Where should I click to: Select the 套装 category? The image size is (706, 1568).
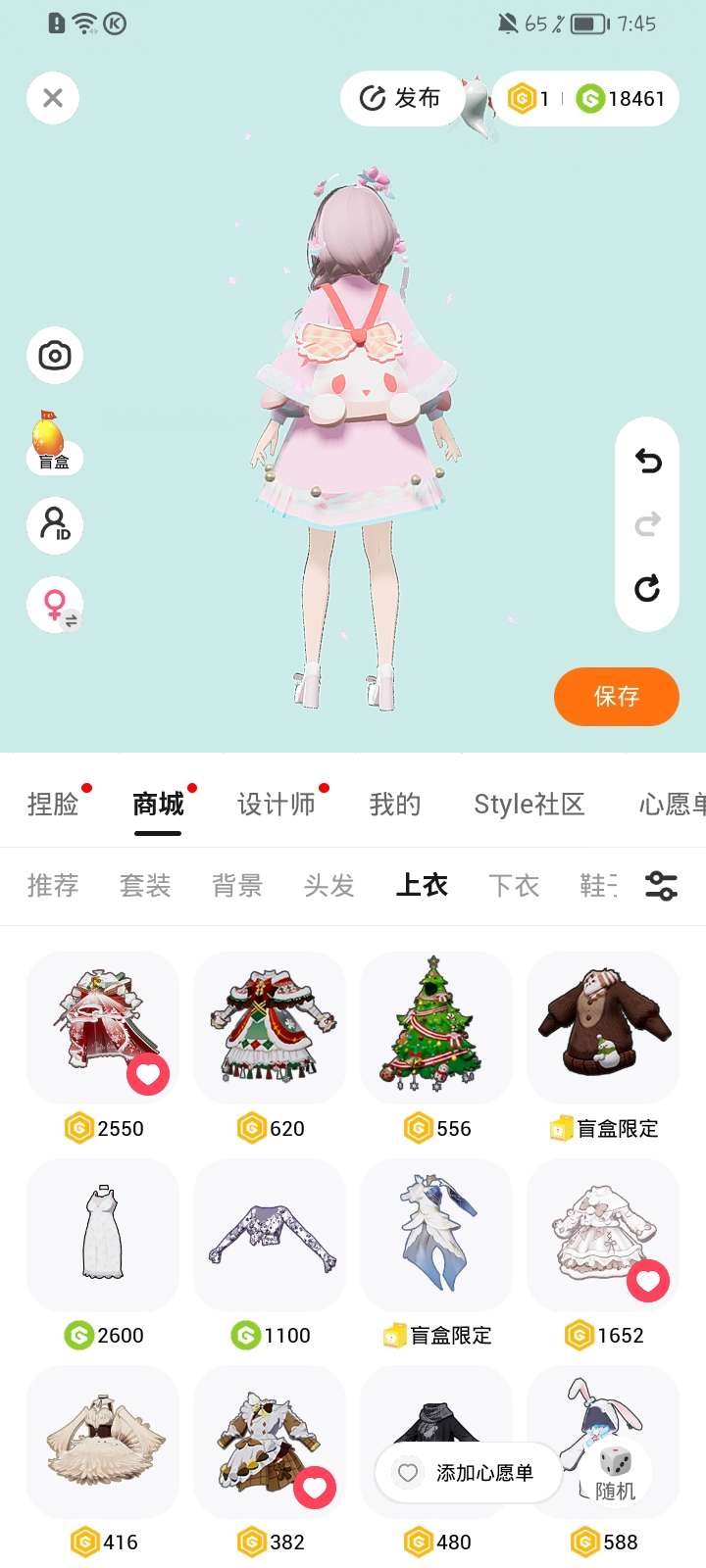coord(145,886)
